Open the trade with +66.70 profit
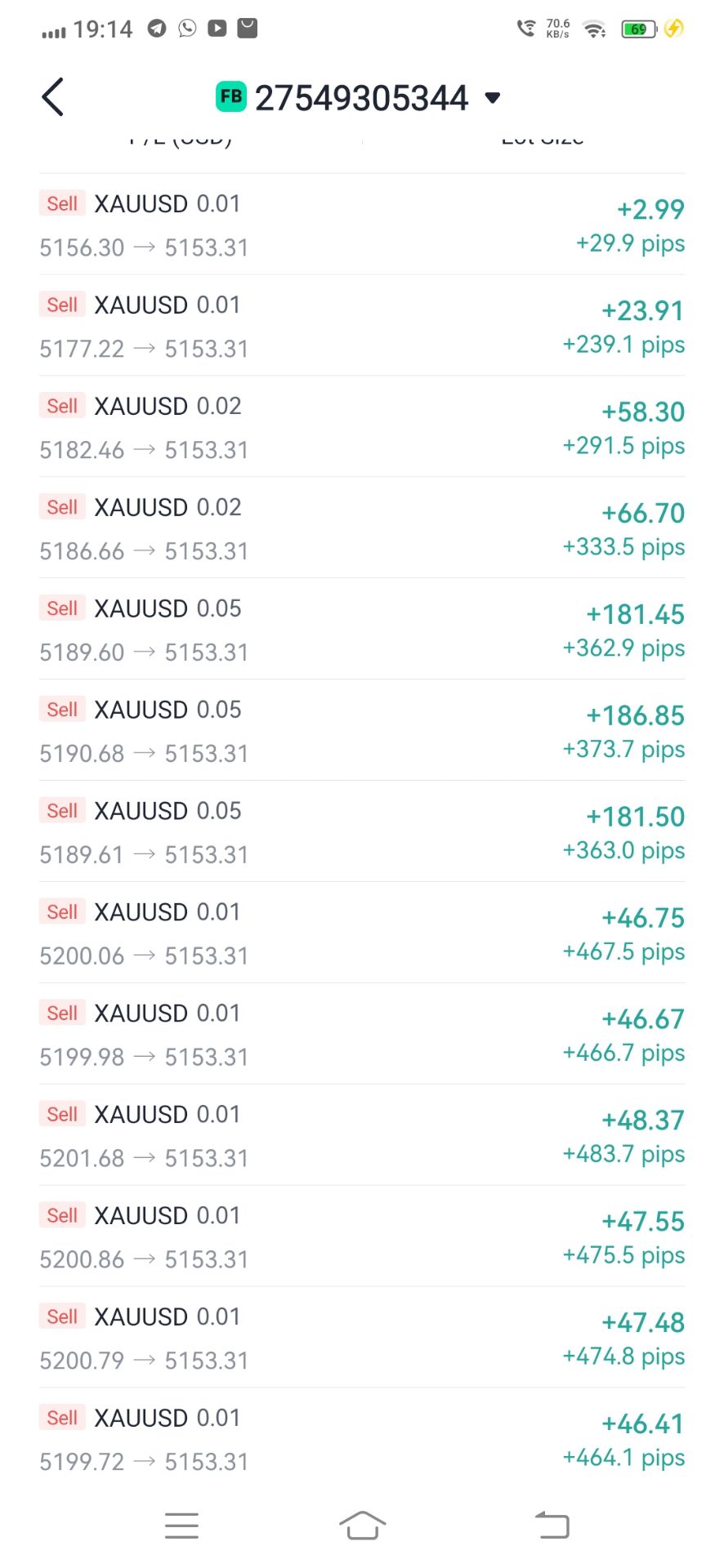Screen dimensions: 724x1568 click(361, 528)
